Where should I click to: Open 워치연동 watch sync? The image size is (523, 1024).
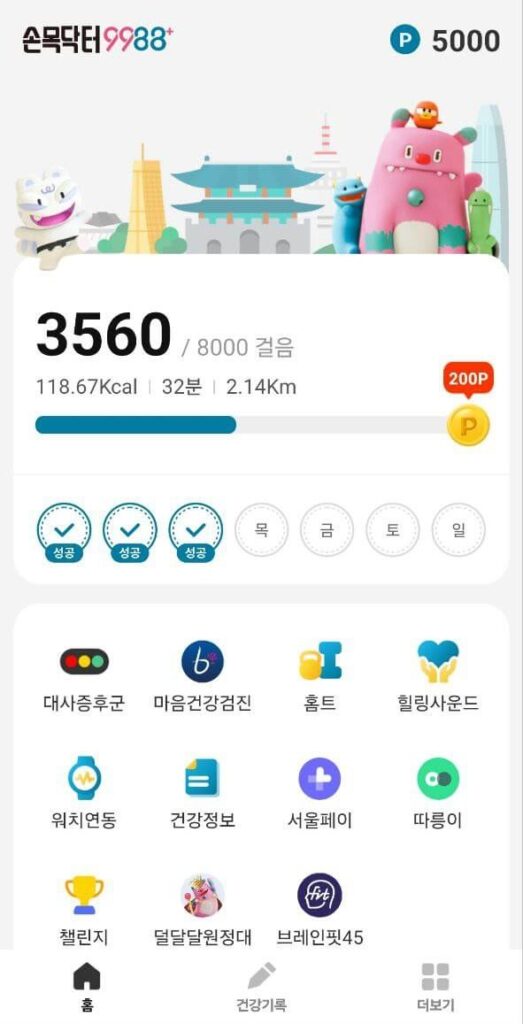tap(84, 793)
